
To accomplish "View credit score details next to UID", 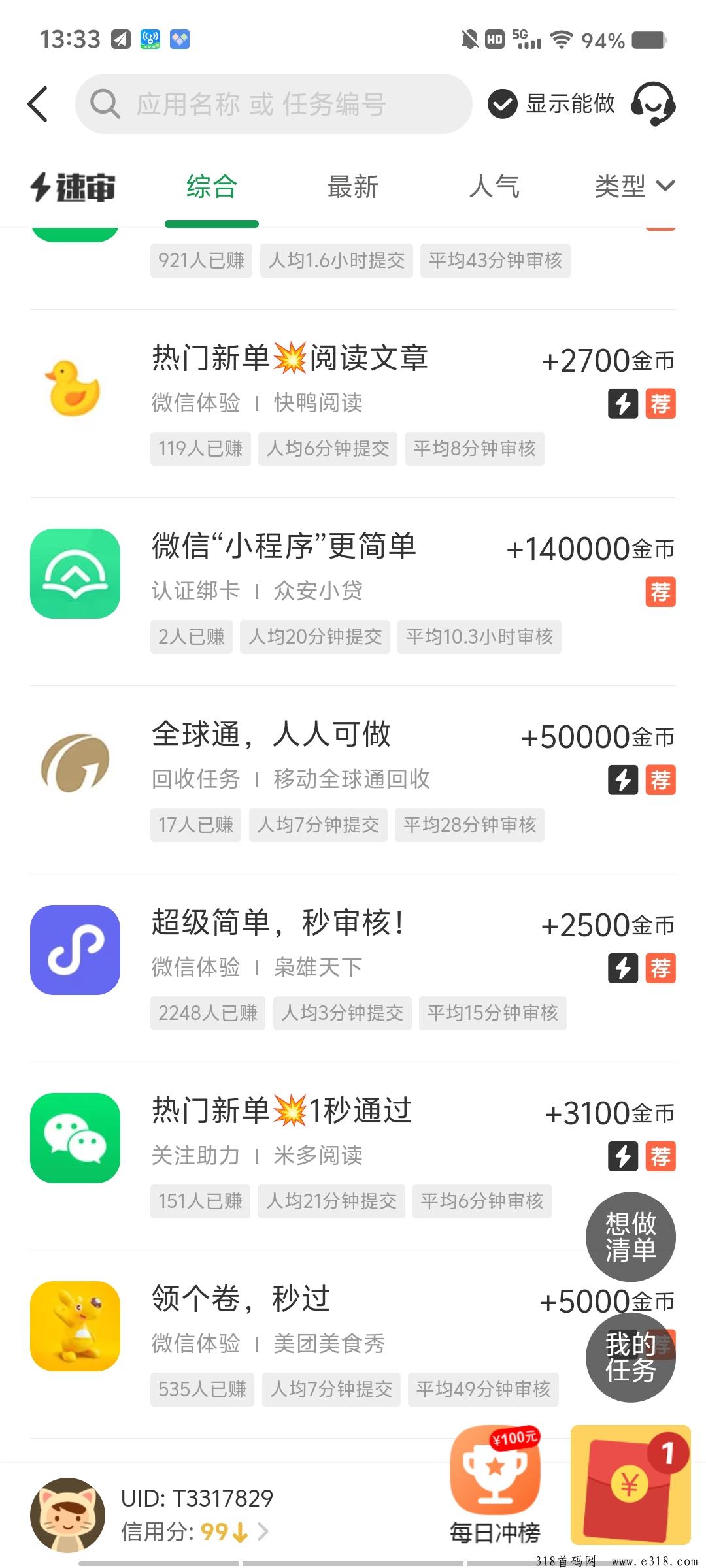I will (195, 1531).
